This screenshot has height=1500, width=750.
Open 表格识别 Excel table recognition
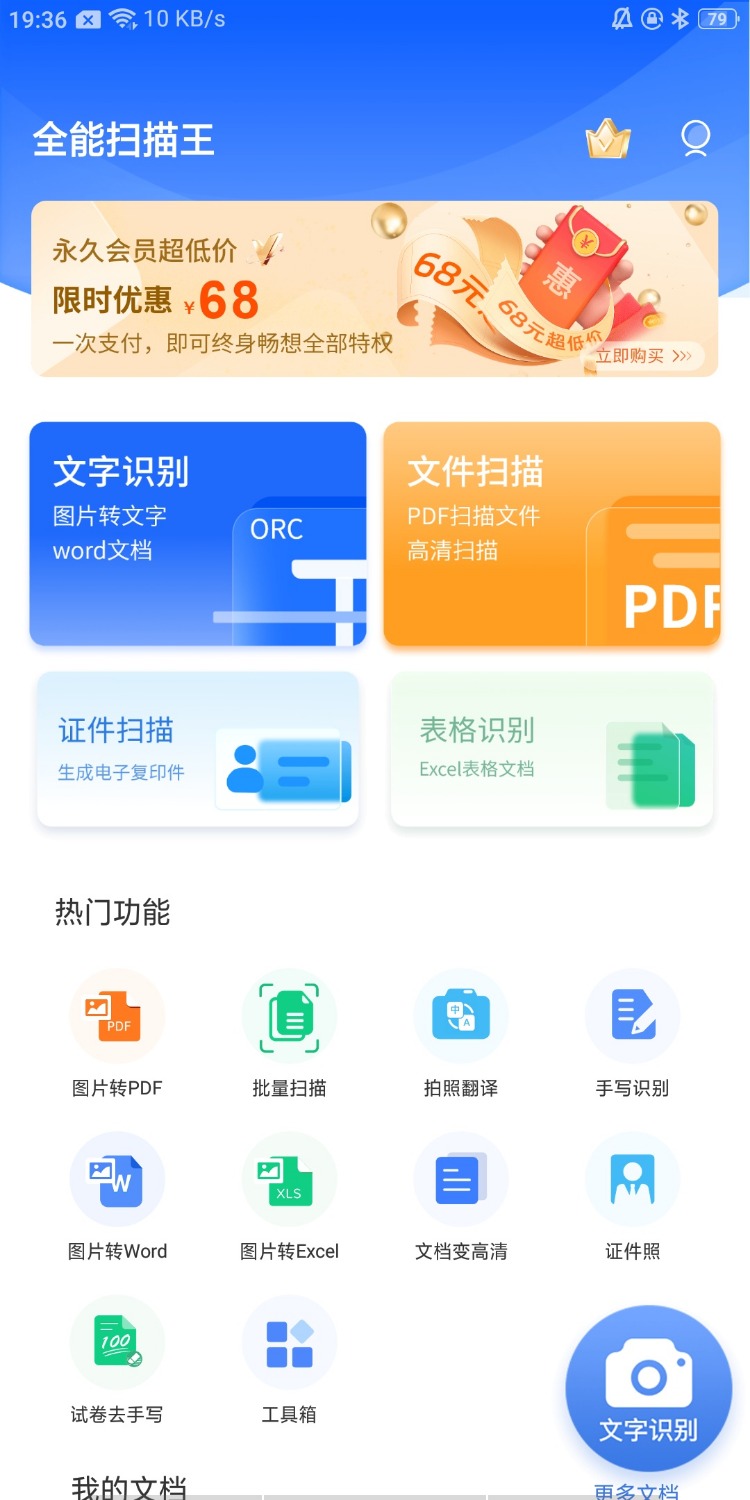pos(551,750)
